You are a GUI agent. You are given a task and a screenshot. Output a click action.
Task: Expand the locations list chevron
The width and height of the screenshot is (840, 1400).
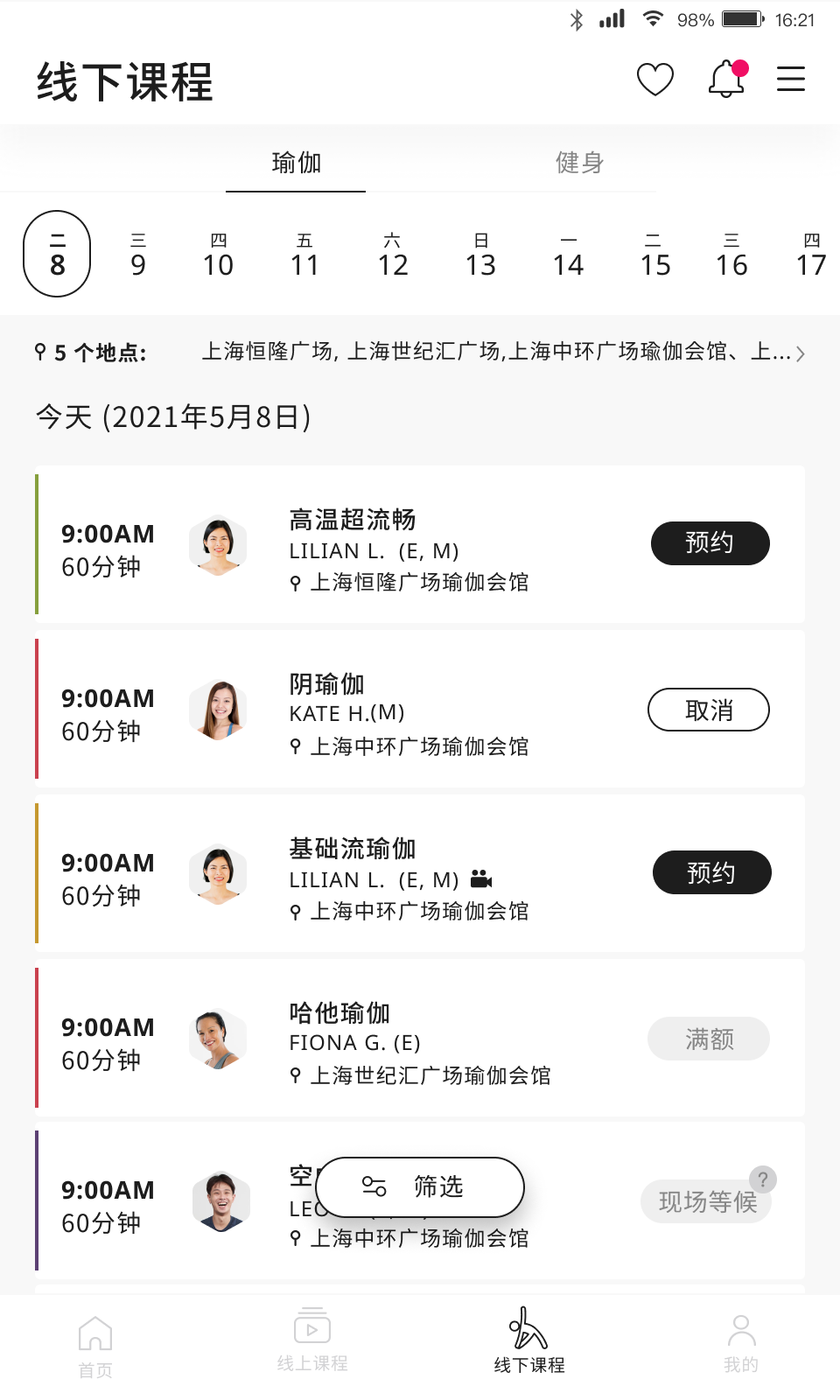coord(801,353)
